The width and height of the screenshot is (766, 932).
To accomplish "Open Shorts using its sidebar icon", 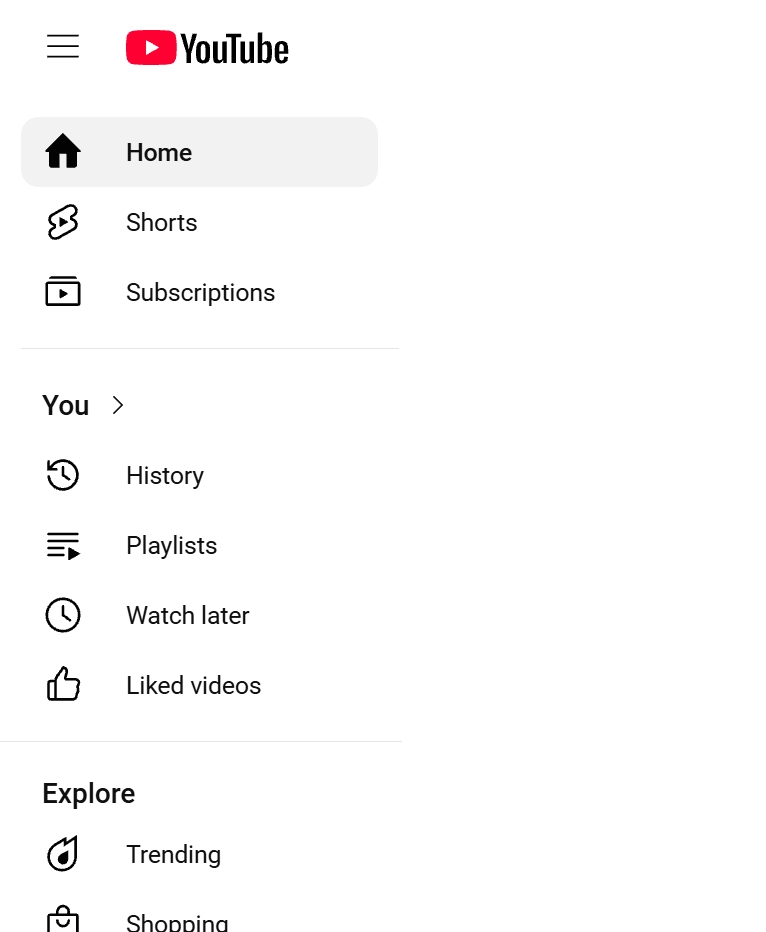I will click(63, 222).
